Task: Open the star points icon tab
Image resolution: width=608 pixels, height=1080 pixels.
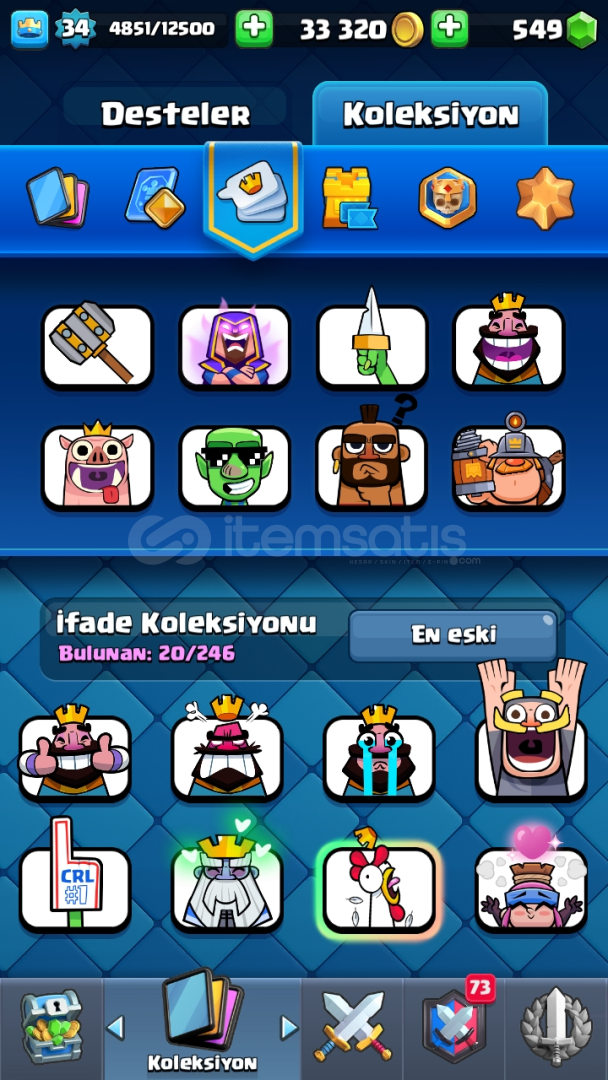Action: coord(545,197)
